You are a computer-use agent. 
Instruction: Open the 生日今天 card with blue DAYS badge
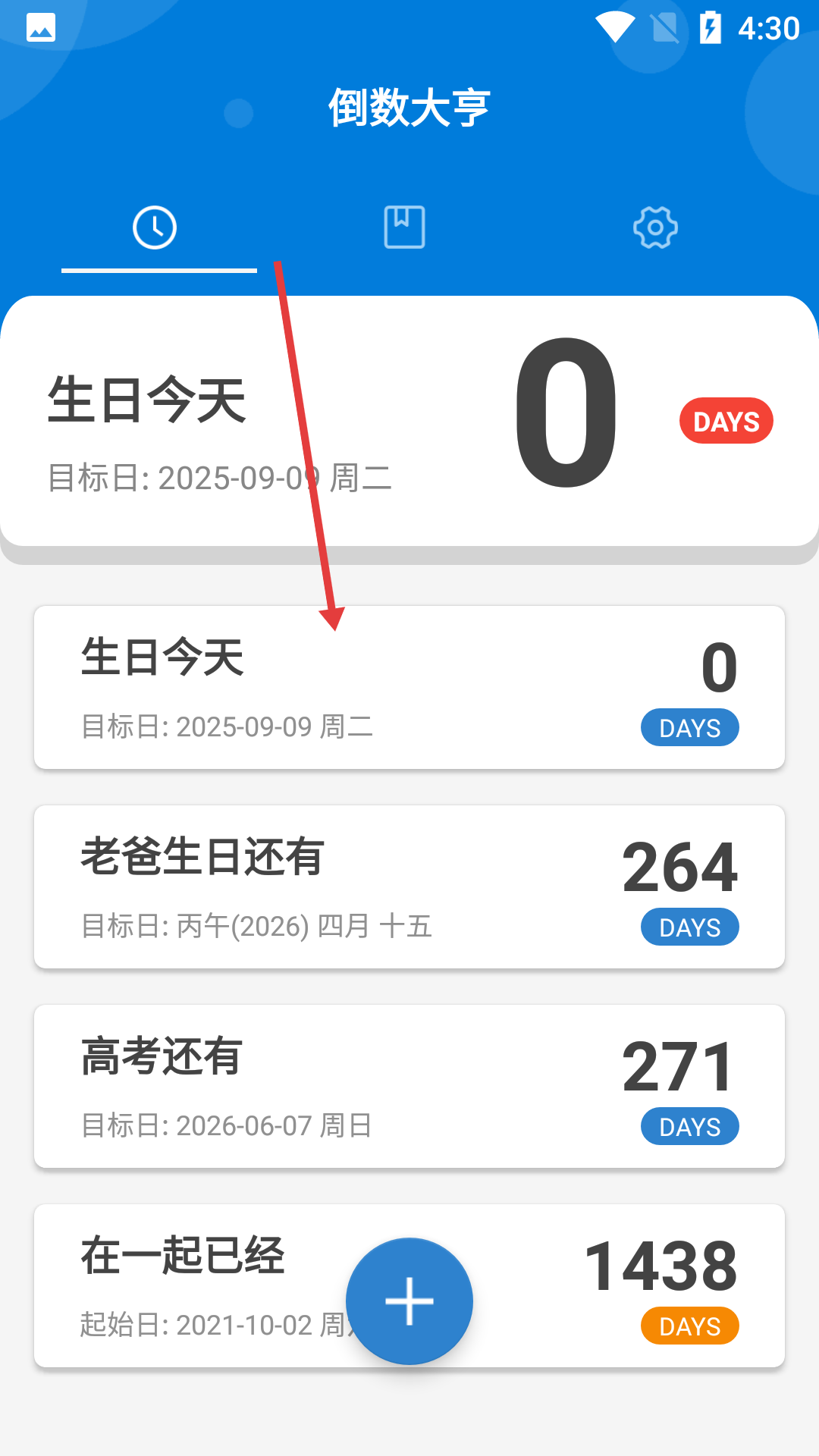coord(409,687)
